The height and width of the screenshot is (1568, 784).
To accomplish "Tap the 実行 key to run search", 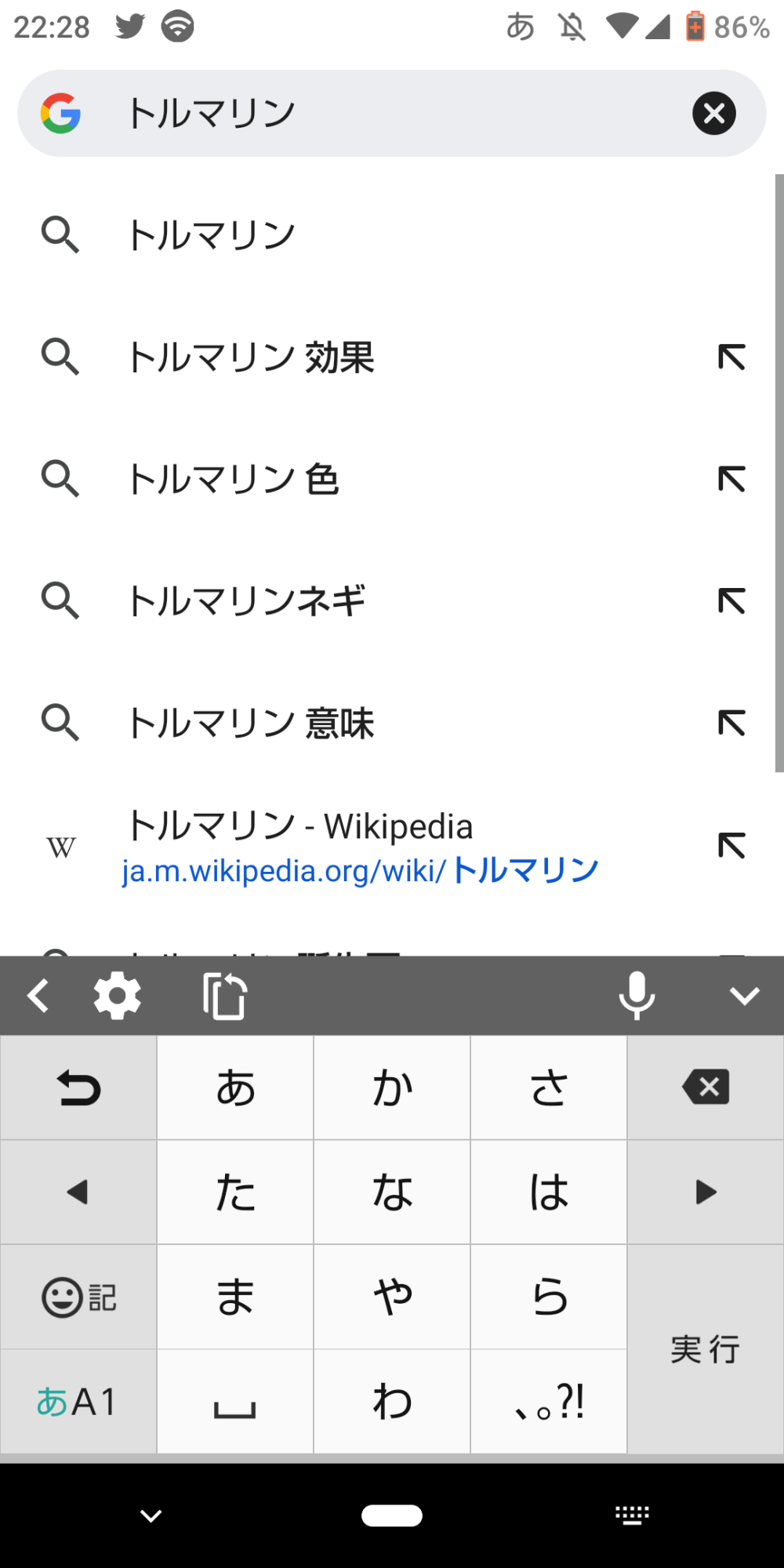I will pyautogui.click(x=706, y=1348).
